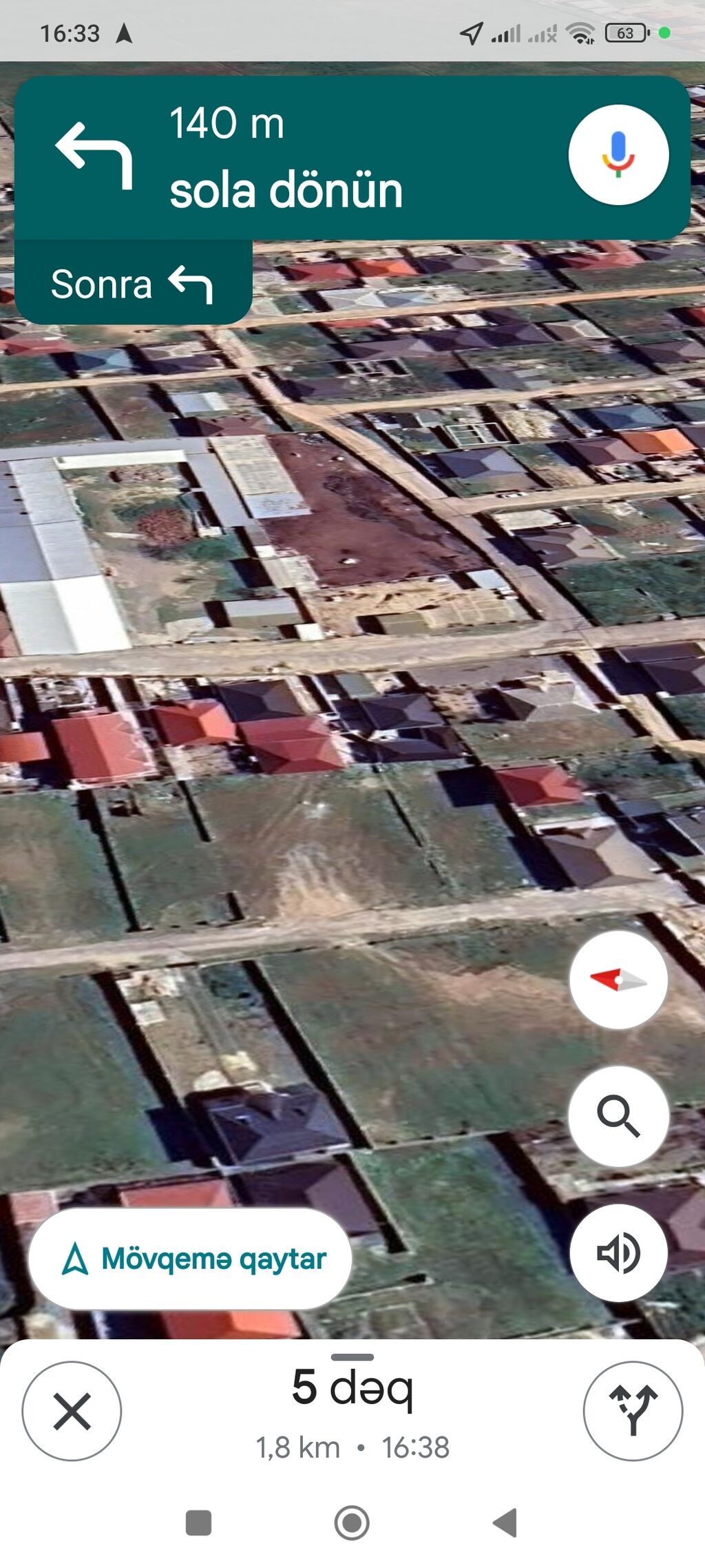Tap the voice assistant microphone
The image size is (705, 1568).
pyautogui.click(x=618, y=155)
